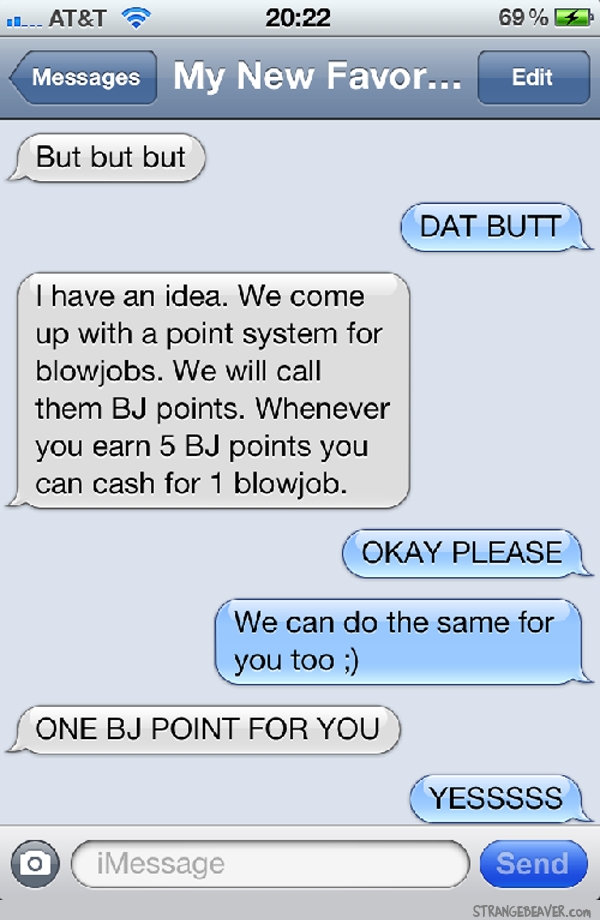Tap the Edit button
Viewport: 600px width, 920px height.
click(531, 78)
